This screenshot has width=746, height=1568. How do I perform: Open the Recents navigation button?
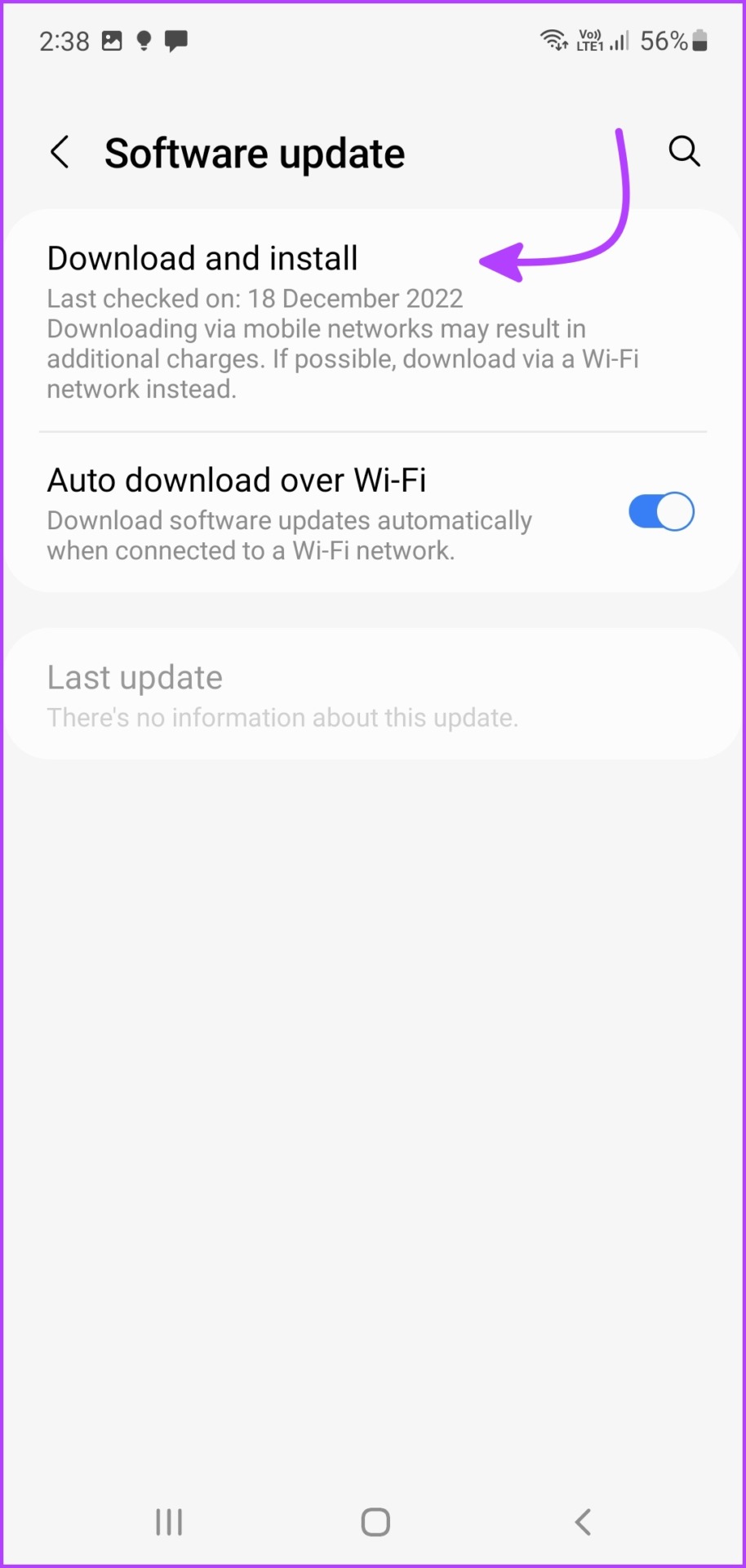(168, 1521)
